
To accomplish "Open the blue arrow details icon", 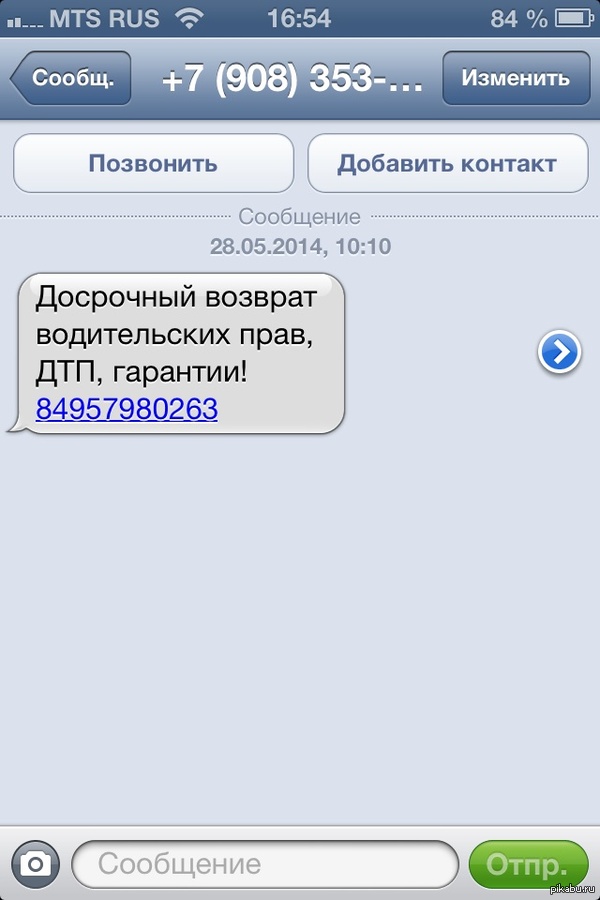I will [559, 352].
